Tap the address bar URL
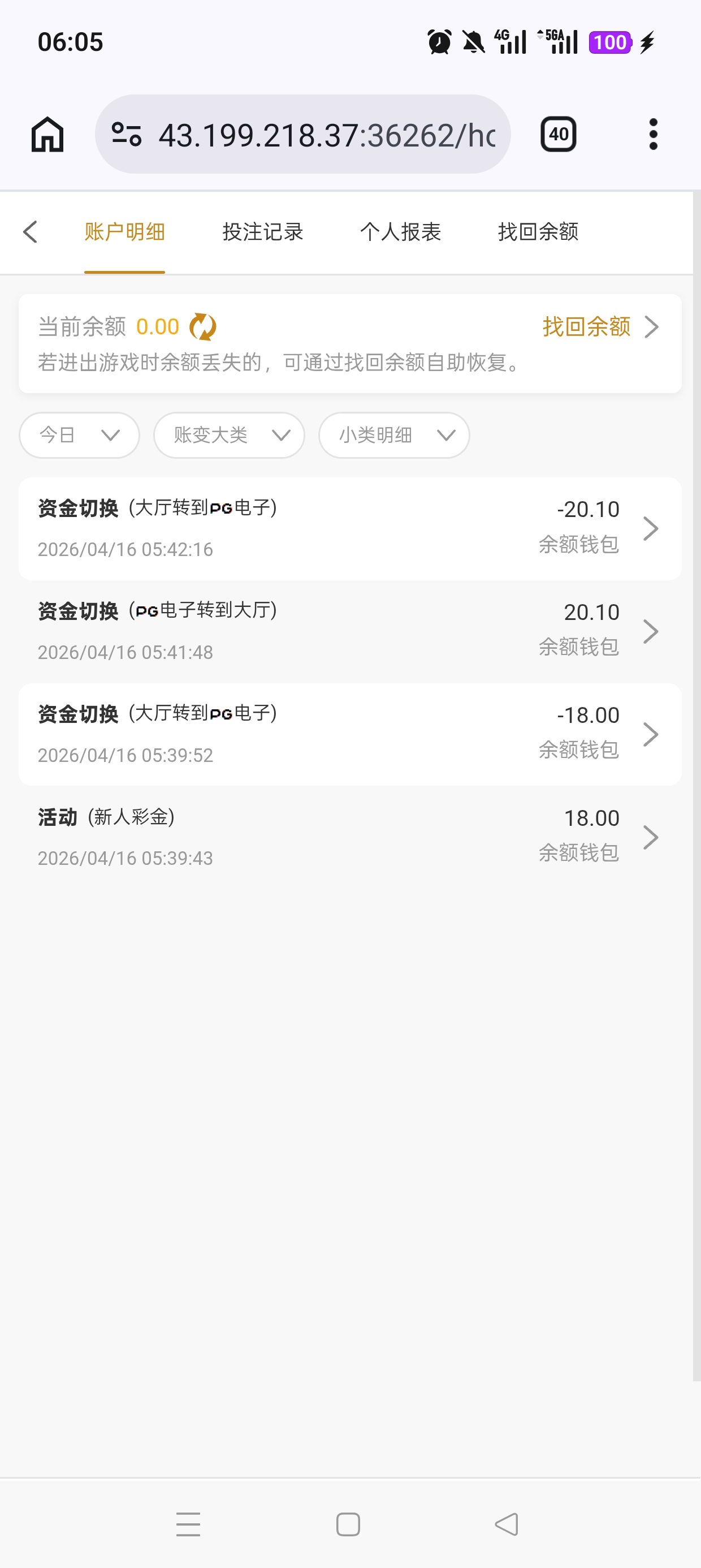 point(326,135)
